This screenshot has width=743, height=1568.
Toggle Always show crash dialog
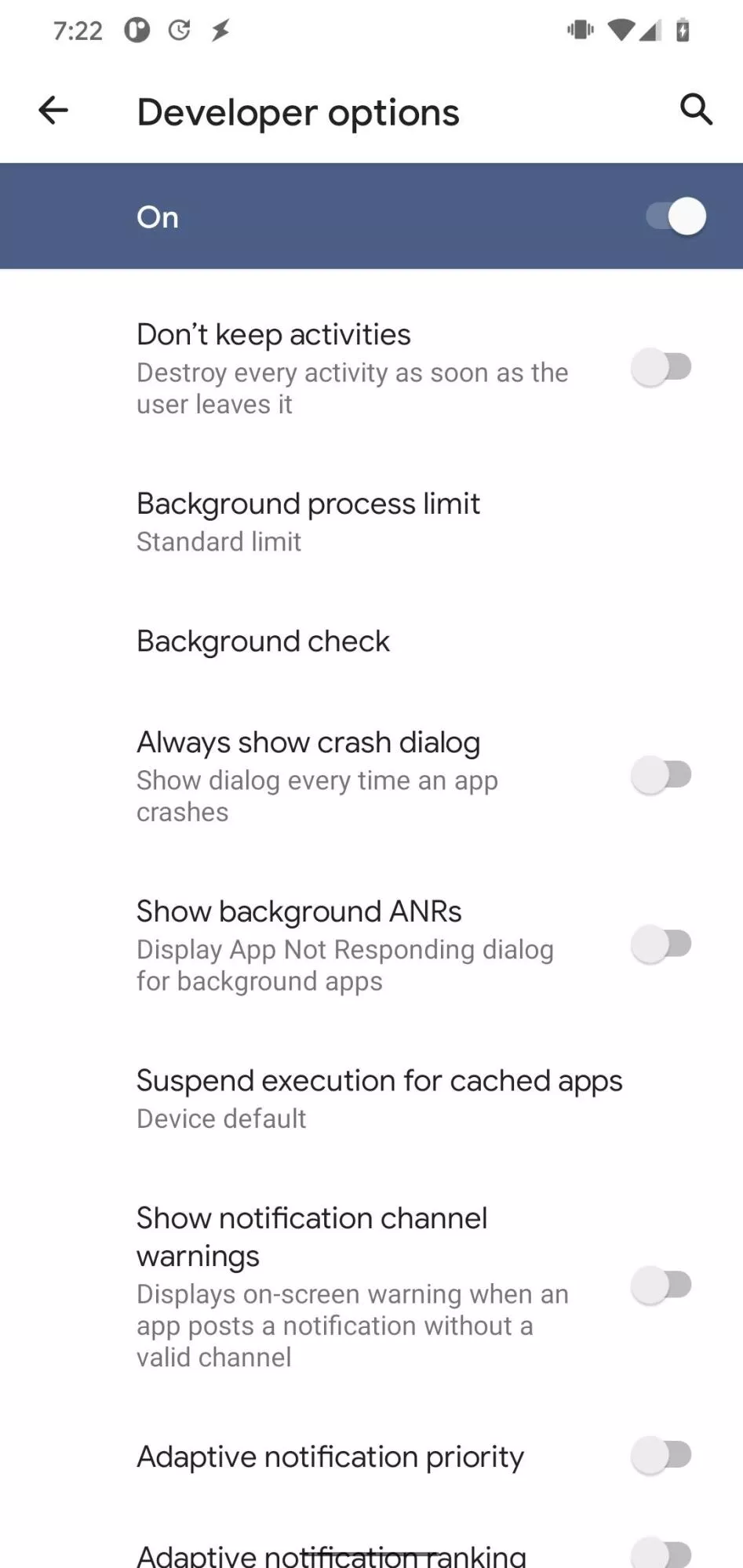click(661, 775)
